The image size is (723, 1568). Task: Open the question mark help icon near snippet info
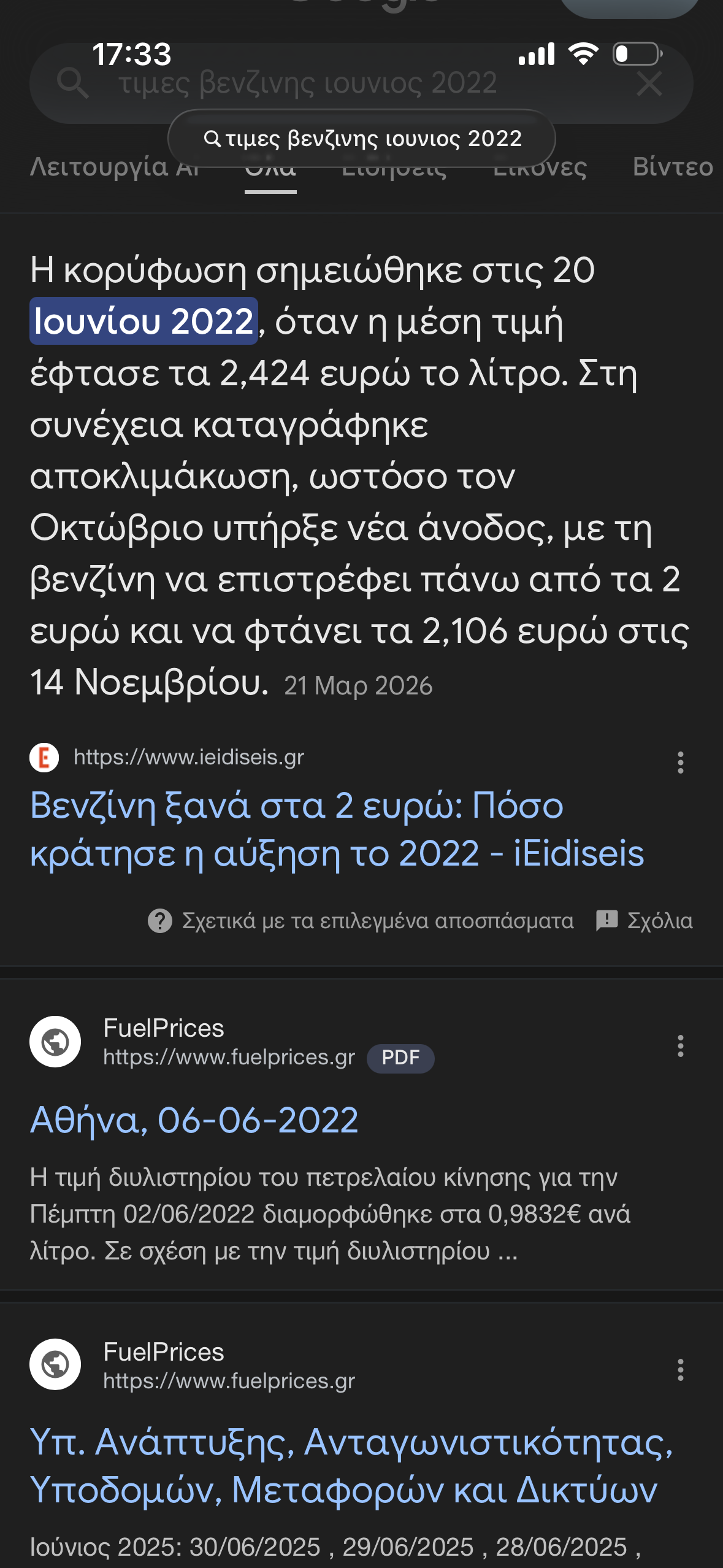(x=159, y=920)
